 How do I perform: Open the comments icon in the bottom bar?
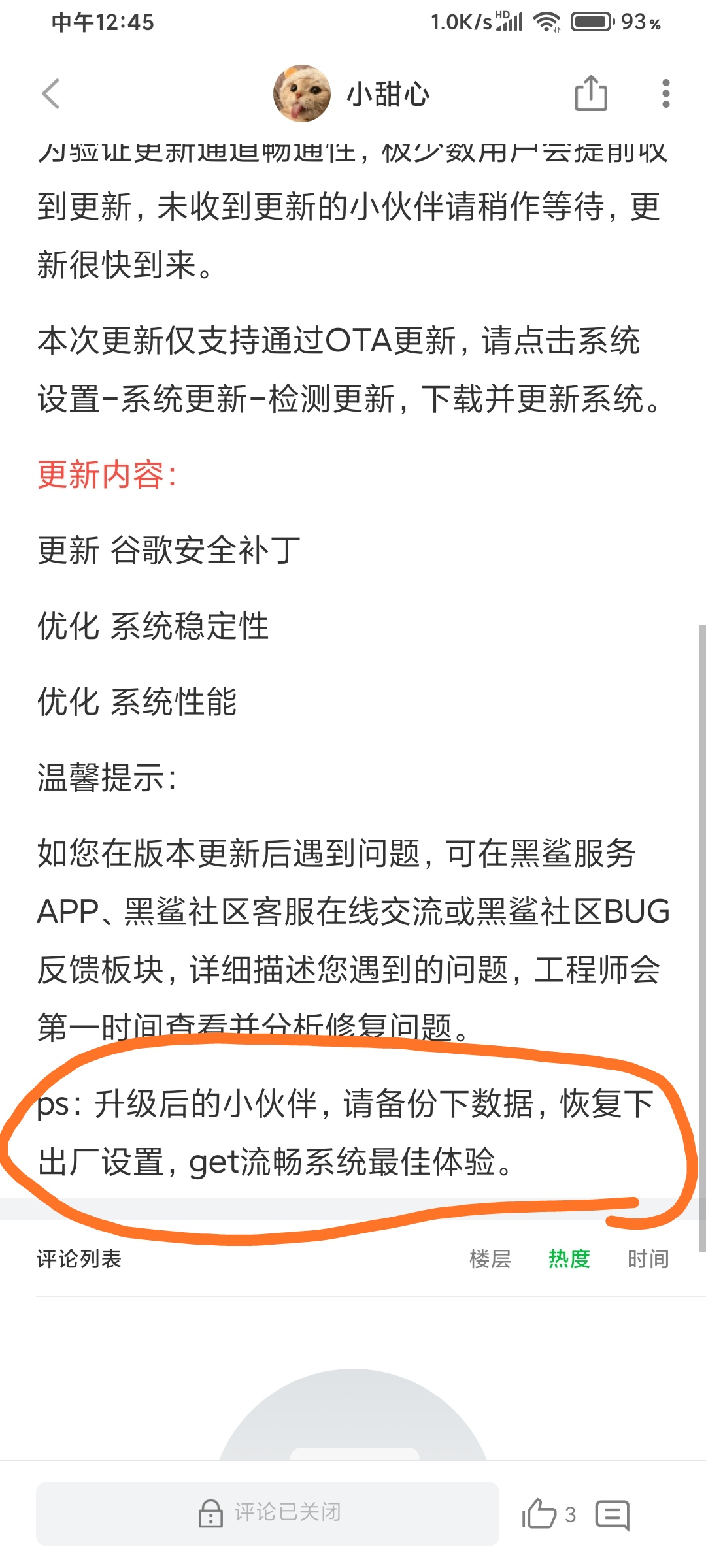613,1514
